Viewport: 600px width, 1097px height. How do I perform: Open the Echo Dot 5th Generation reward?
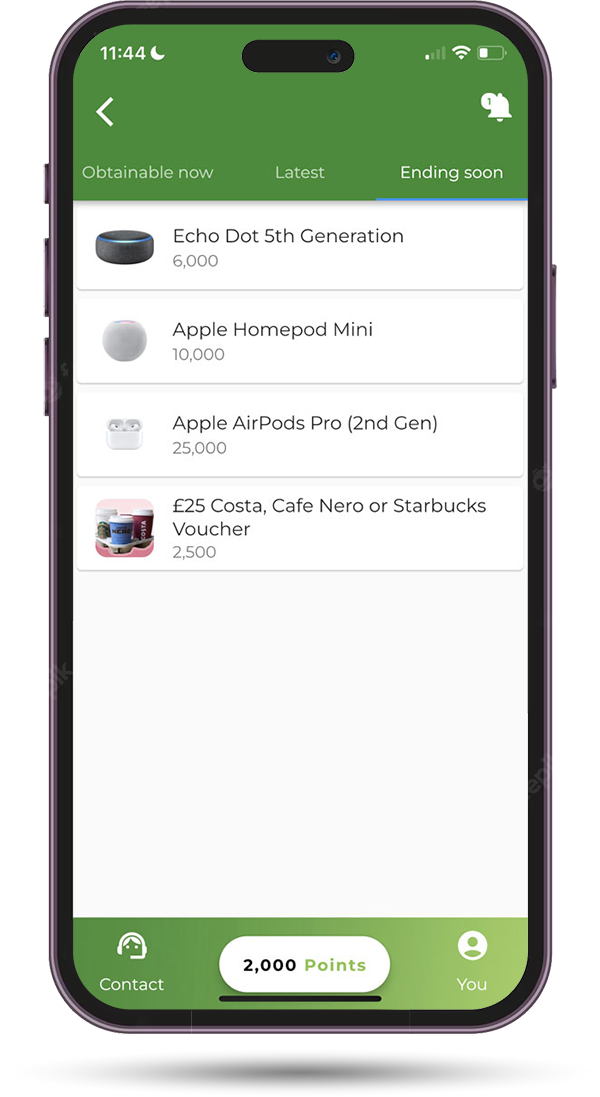pos(299,247)
